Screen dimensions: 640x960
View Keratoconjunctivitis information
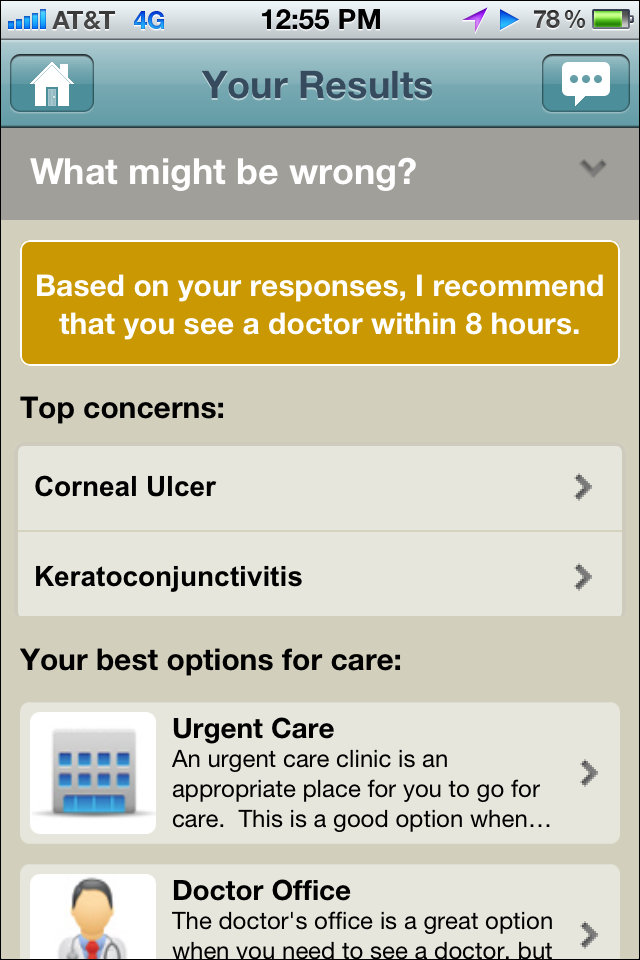point(320,576)
